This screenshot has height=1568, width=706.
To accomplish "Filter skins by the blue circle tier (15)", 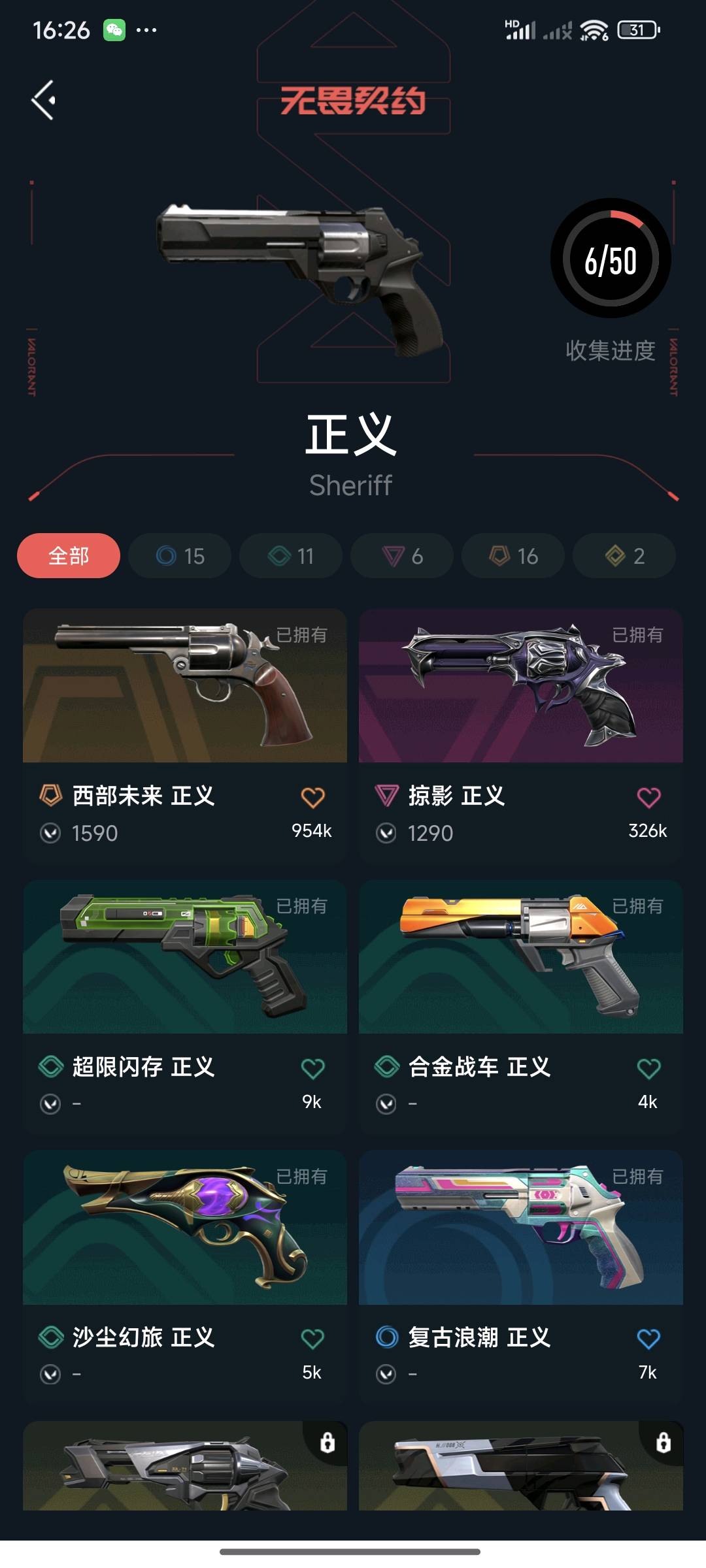I will point(180,556).
